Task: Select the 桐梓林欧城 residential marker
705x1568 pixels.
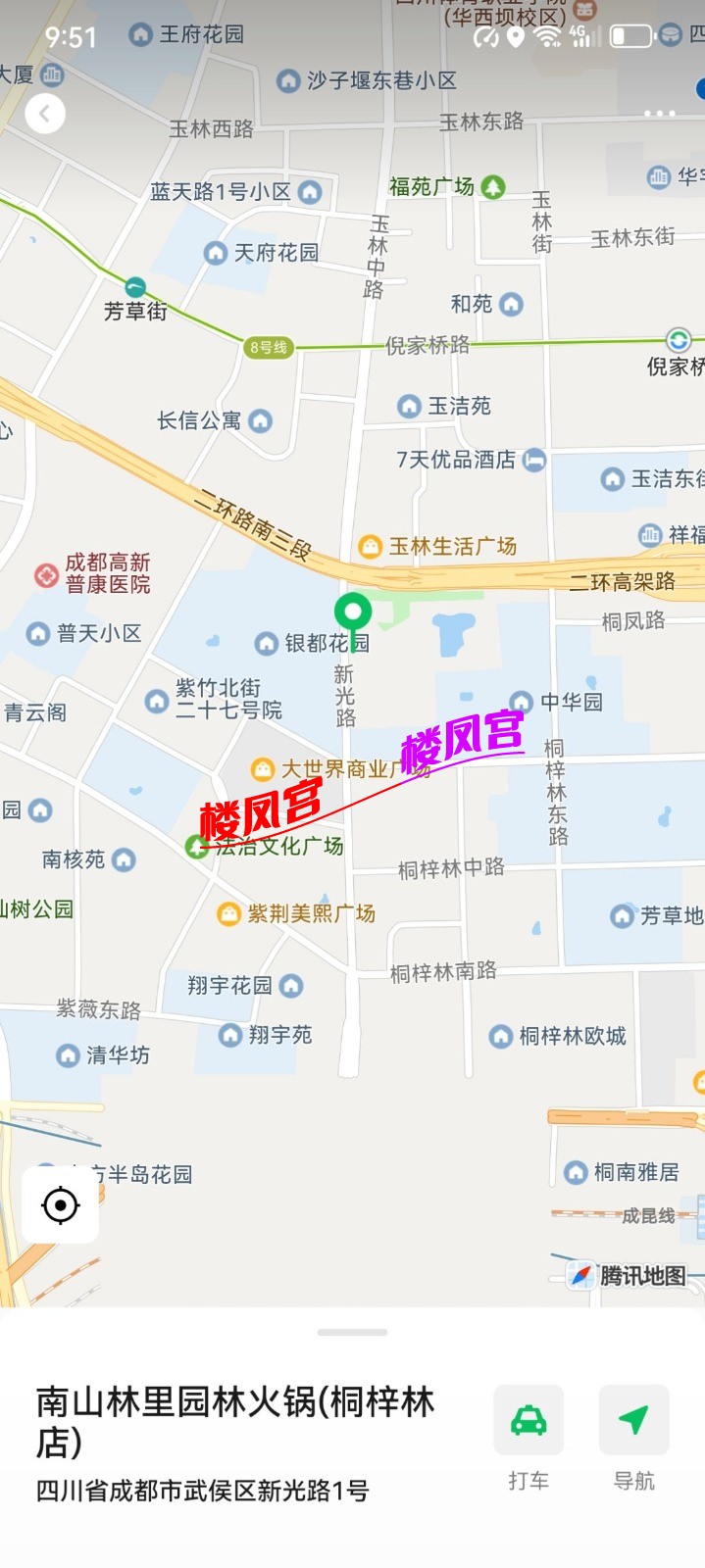Action: click(x=501, y=1037)
